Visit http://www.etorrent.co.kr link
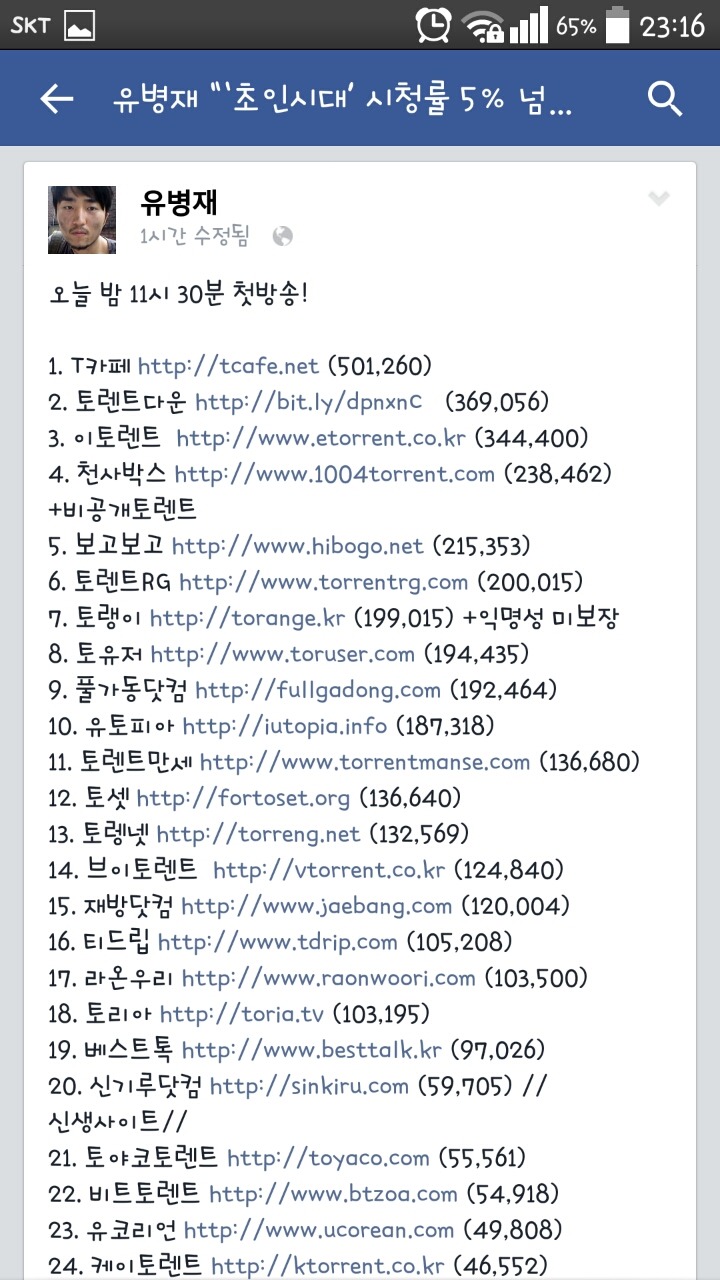The height and width of the screenshot is (1280, 720). pos(321,438)
